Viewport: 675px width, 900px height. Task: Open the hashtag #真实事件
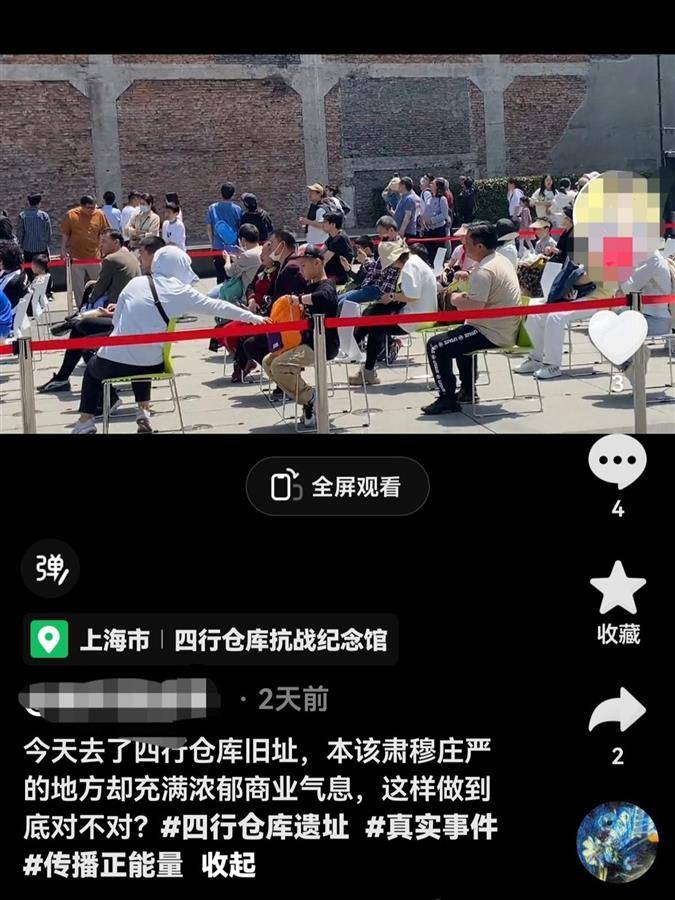click(430, 828)
